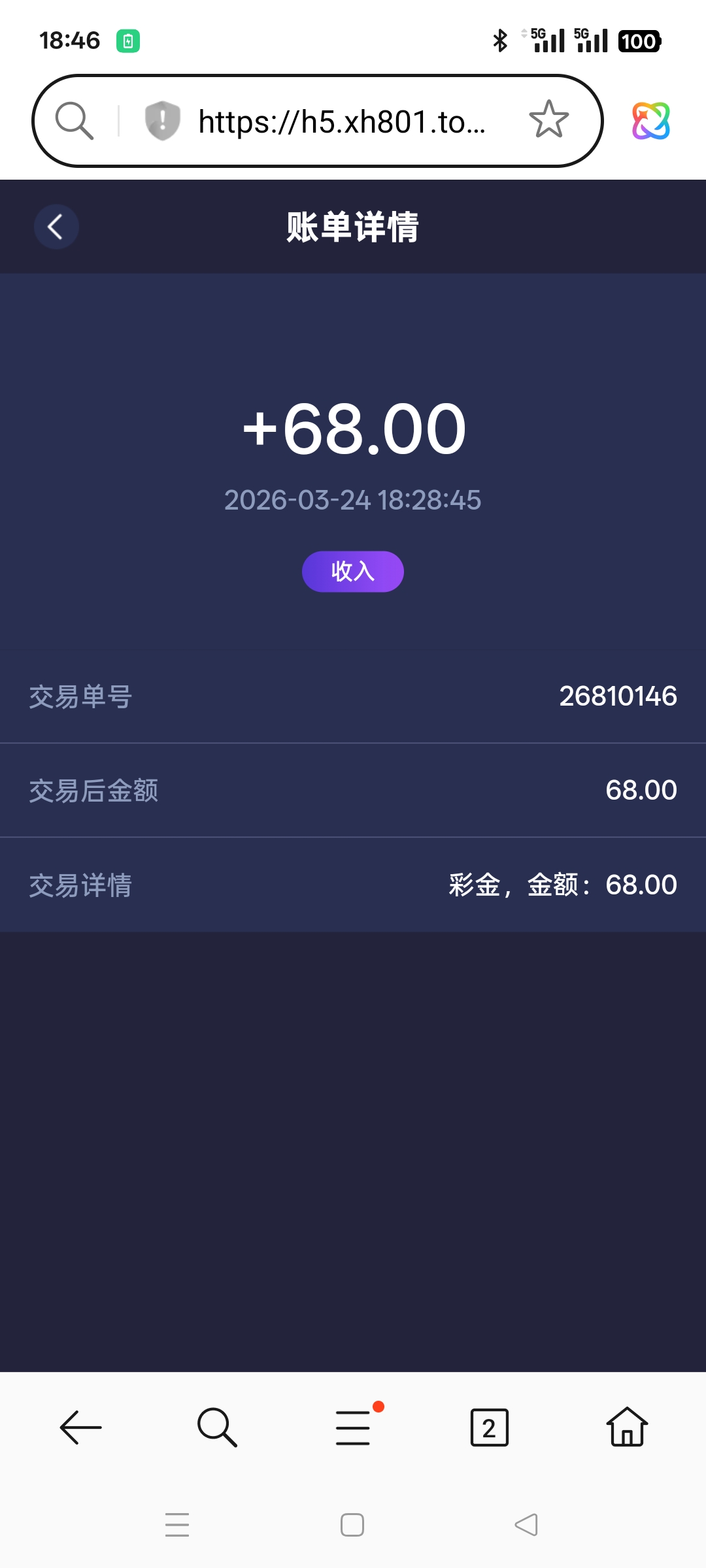Tap the colorful browser logo beside the address bar
The width and height of the screenshot is (706, 1568).
[x=651, y=120]
